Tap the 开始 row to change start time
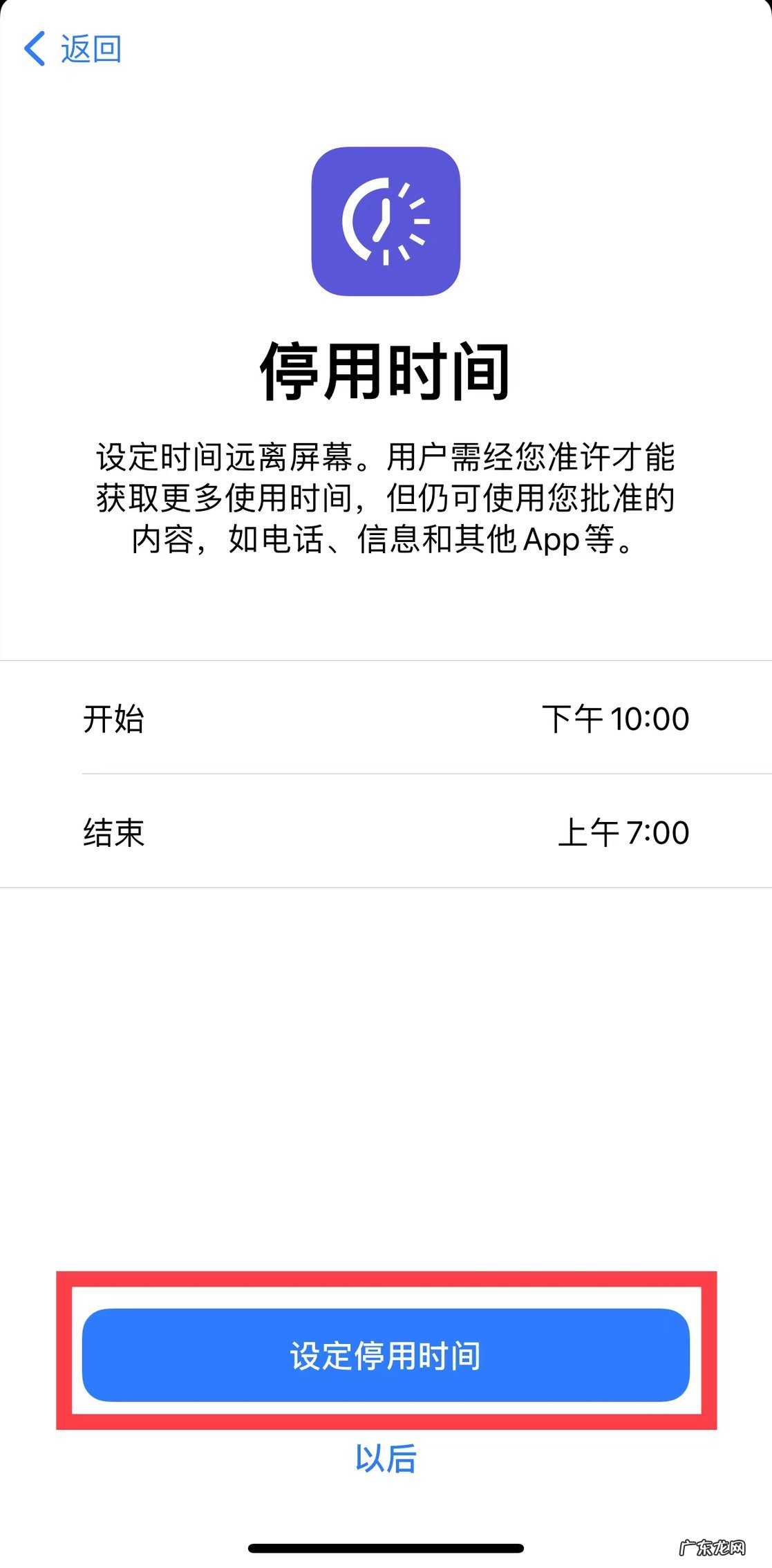772x1568 pixels. point(385,719)
